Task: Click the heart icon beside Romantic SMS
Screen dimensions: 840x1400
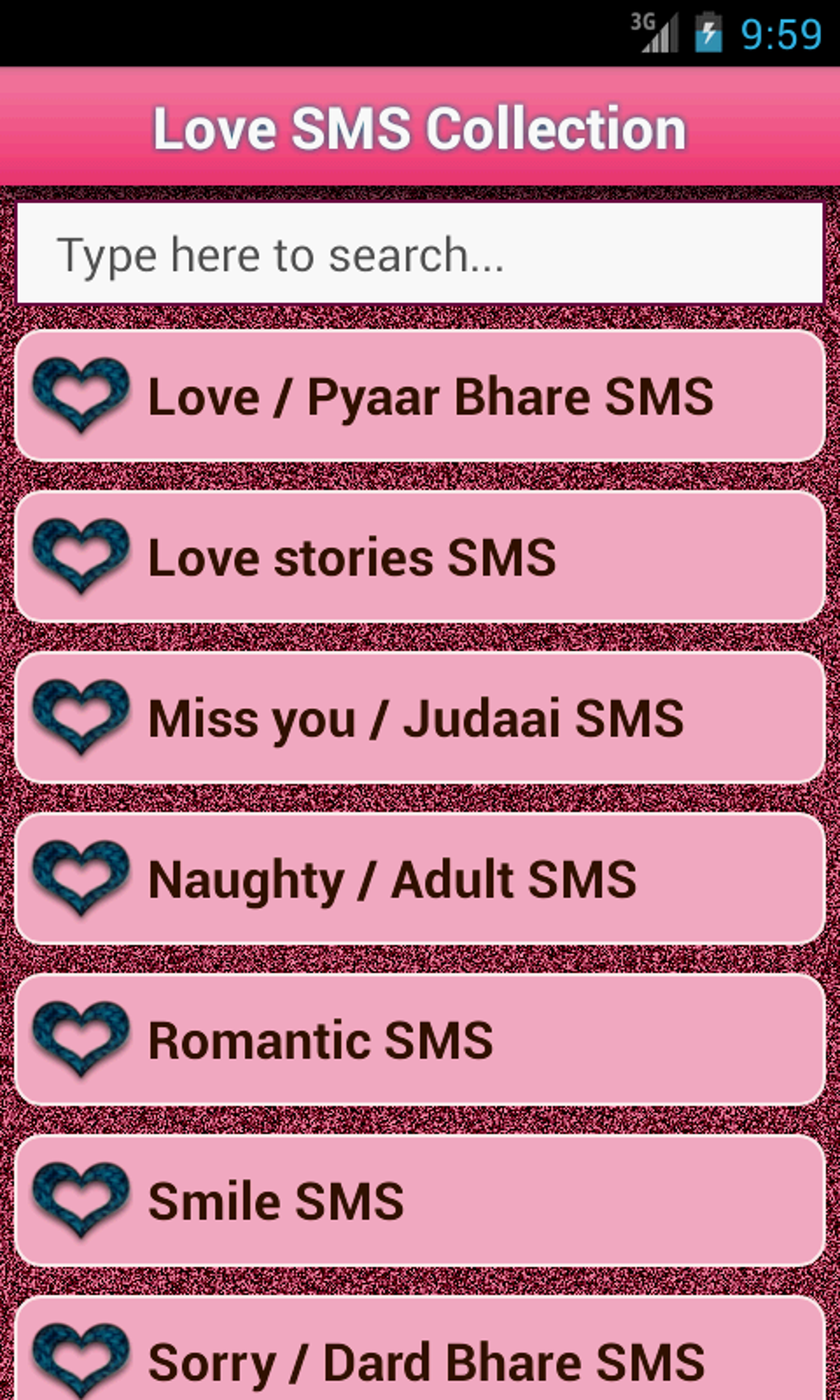Action: point(82,1039)
